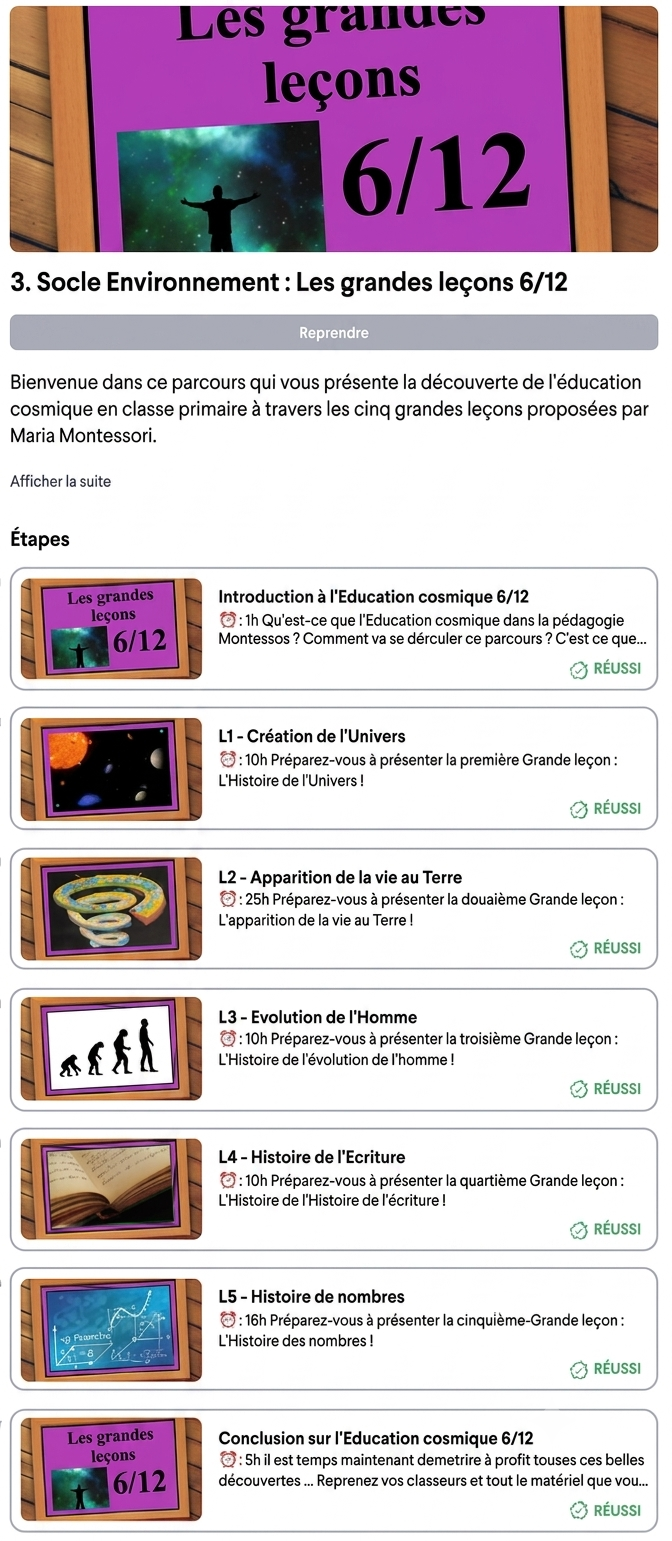Screen dimensions: 672x1541
Task: Select L5 - Histoire de nombres card
Action: click(x=334, y=1329)
